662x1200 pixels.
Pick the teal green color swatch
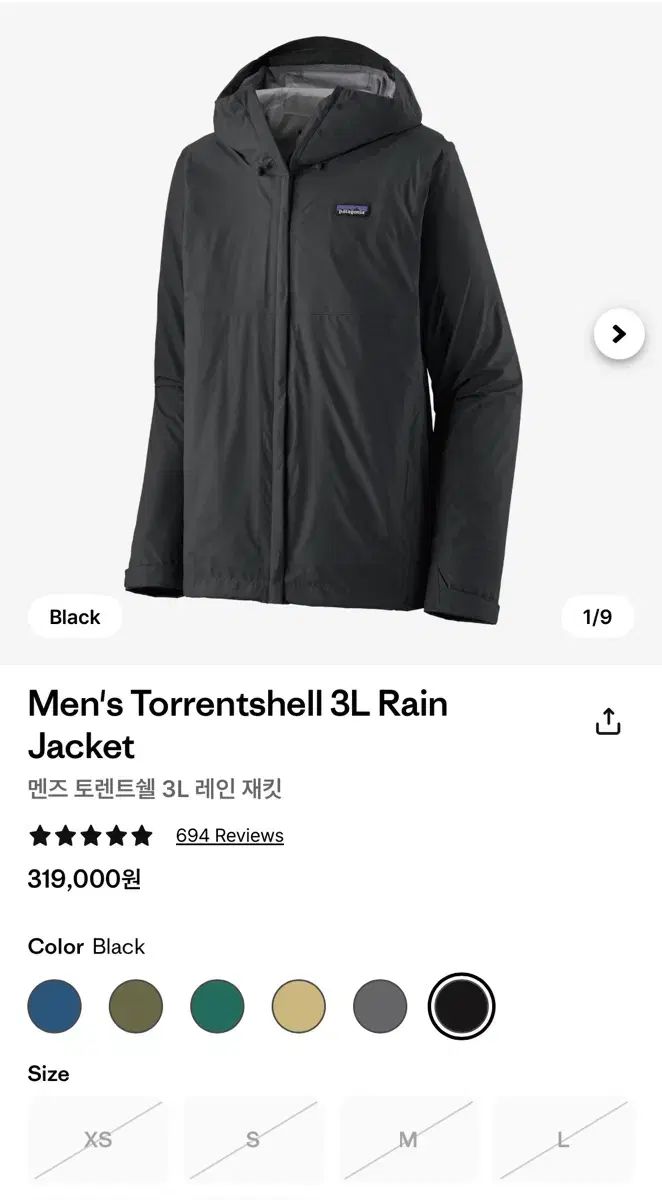coord(217,1006)
